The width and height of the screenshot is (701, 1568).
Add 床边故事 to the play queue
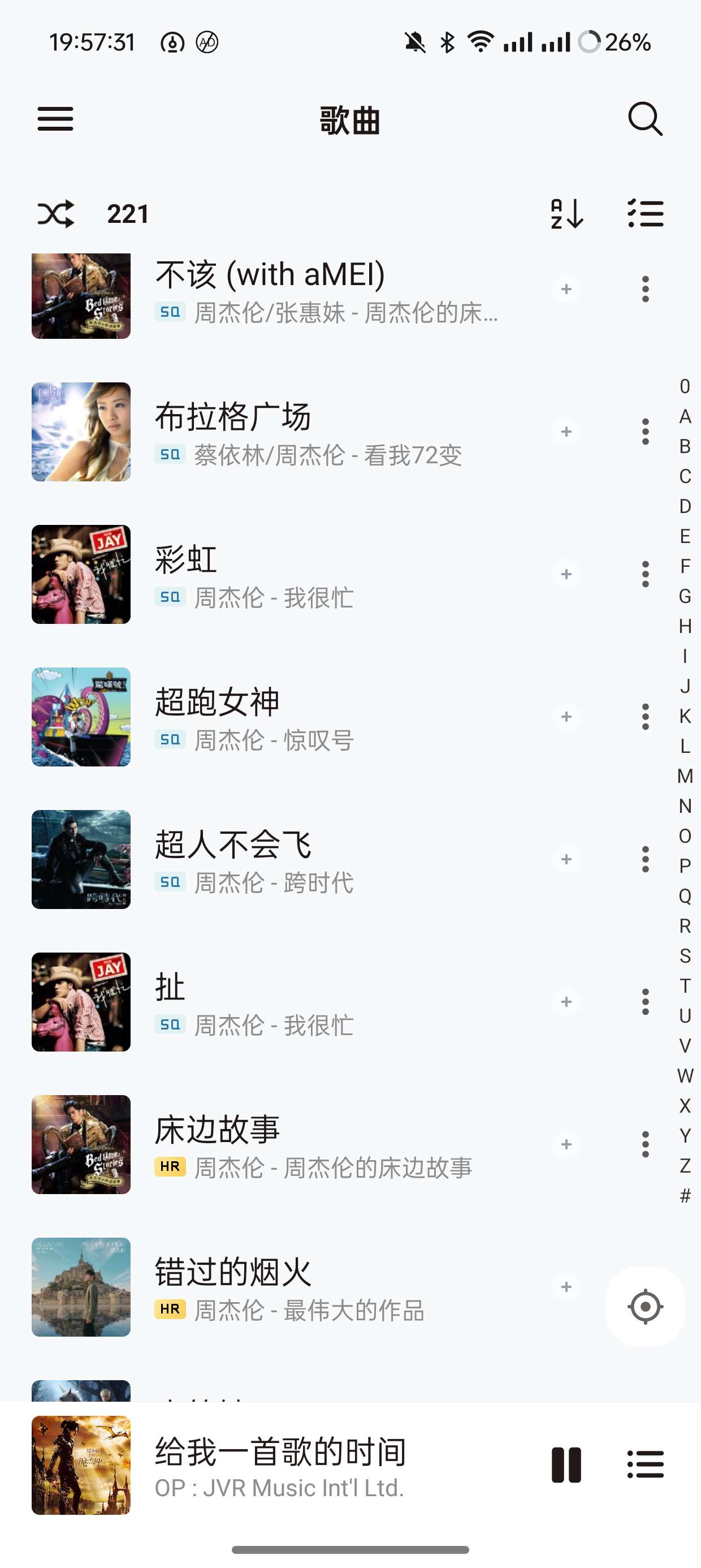coord(566,1144)
